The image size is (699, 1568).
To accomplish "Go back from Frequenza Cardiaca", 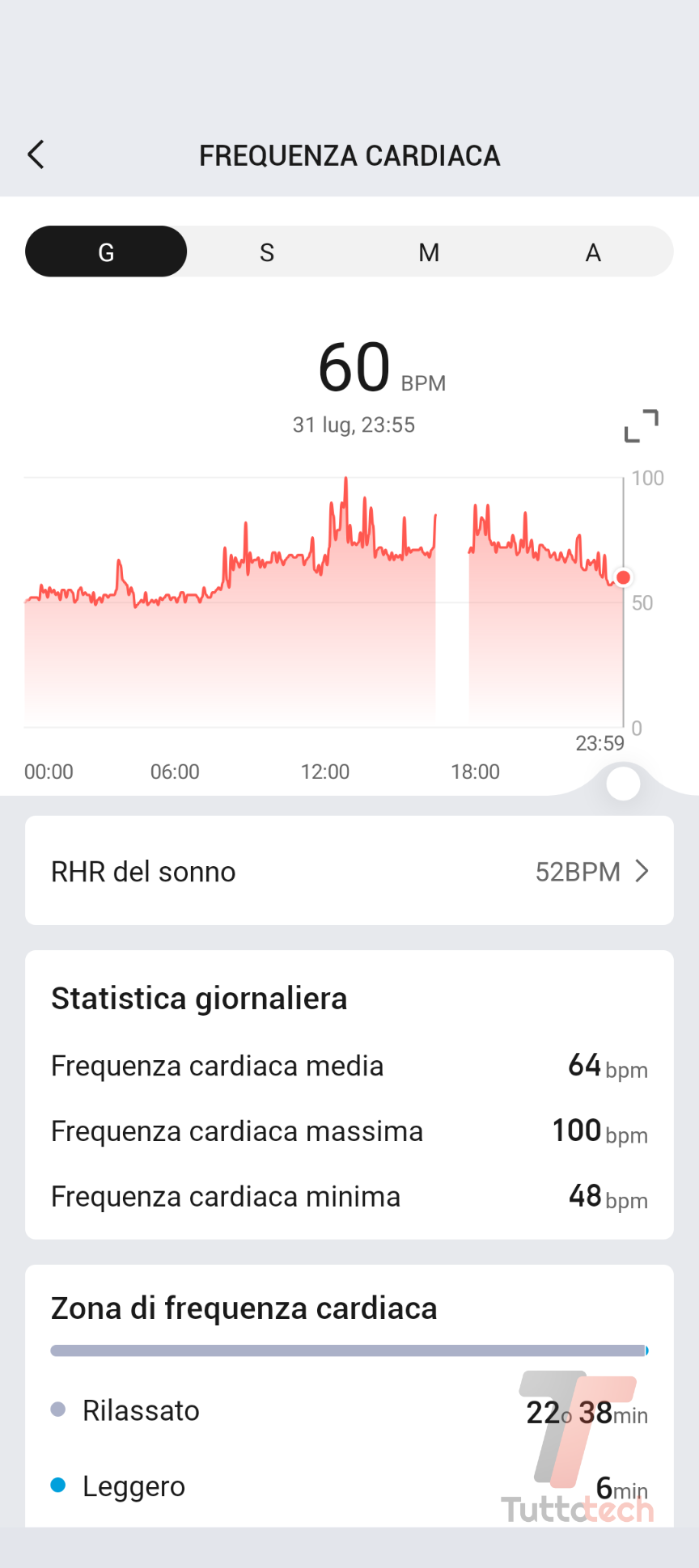I will click(x=36, y=154).
